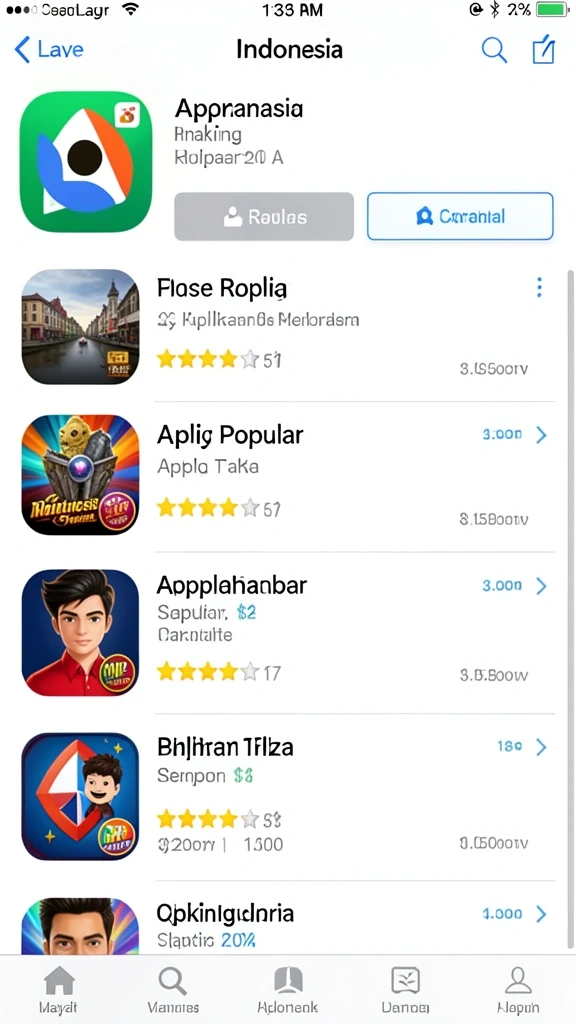This screenshot has width=576, height=1024.
Task: Switch to the Mayat home tab
Action: [x=58, y=989]
